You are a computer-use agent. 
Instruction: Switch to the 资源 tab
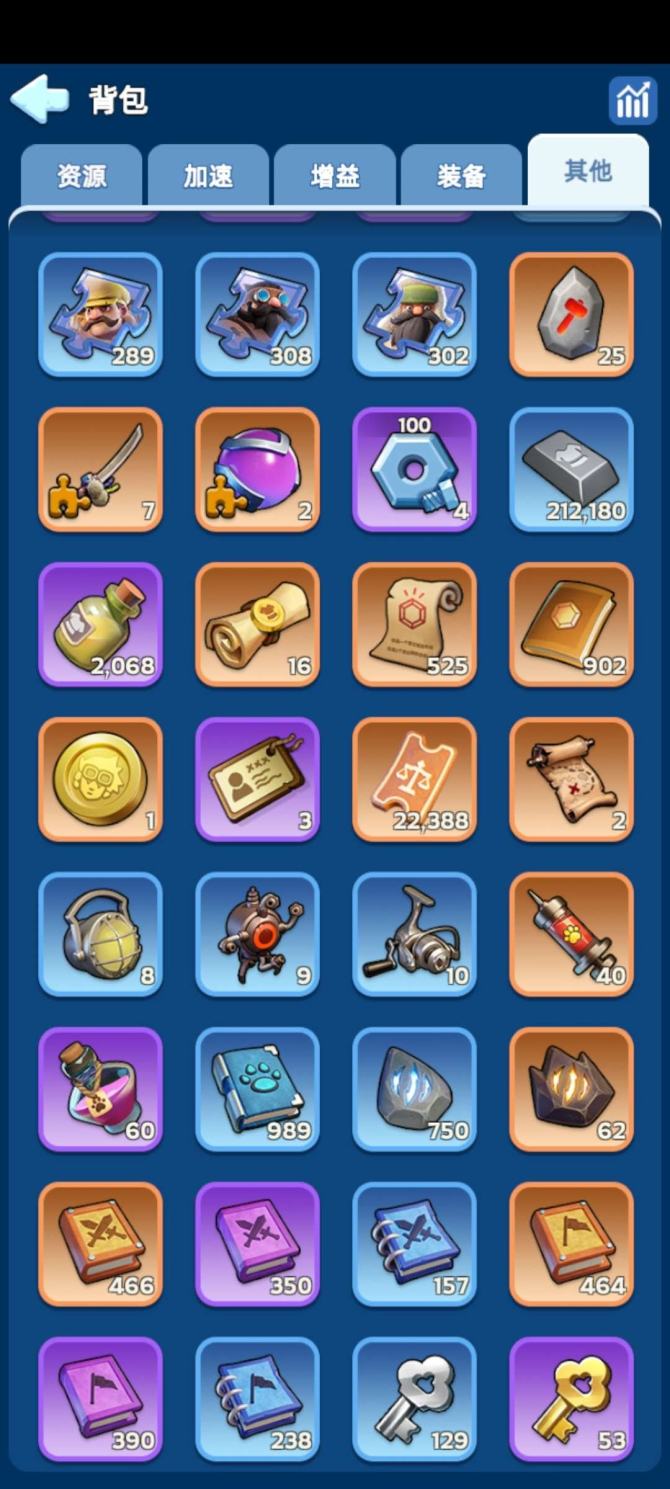[82, 176]
